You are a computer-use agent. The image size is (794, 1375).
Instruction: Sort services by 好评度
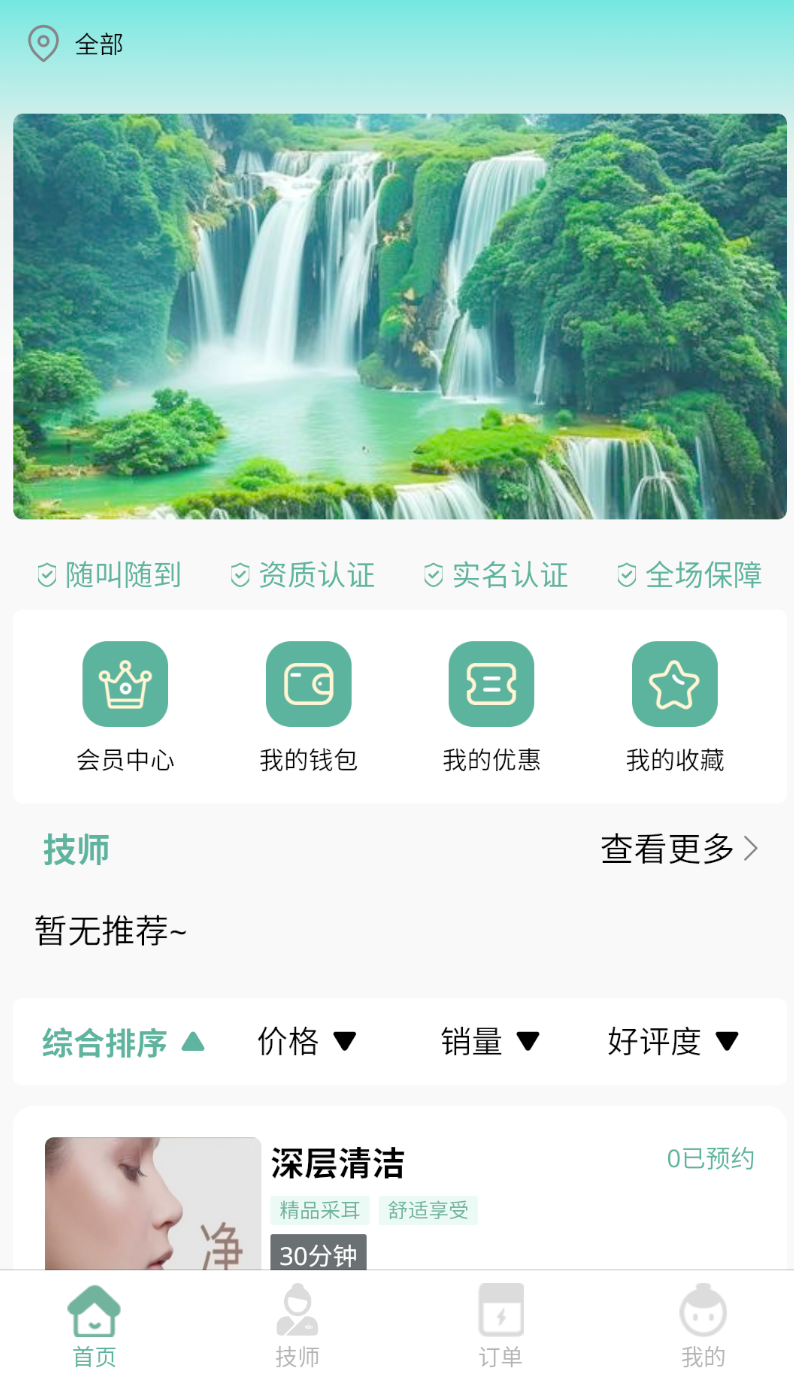[x=674, y=1042]
